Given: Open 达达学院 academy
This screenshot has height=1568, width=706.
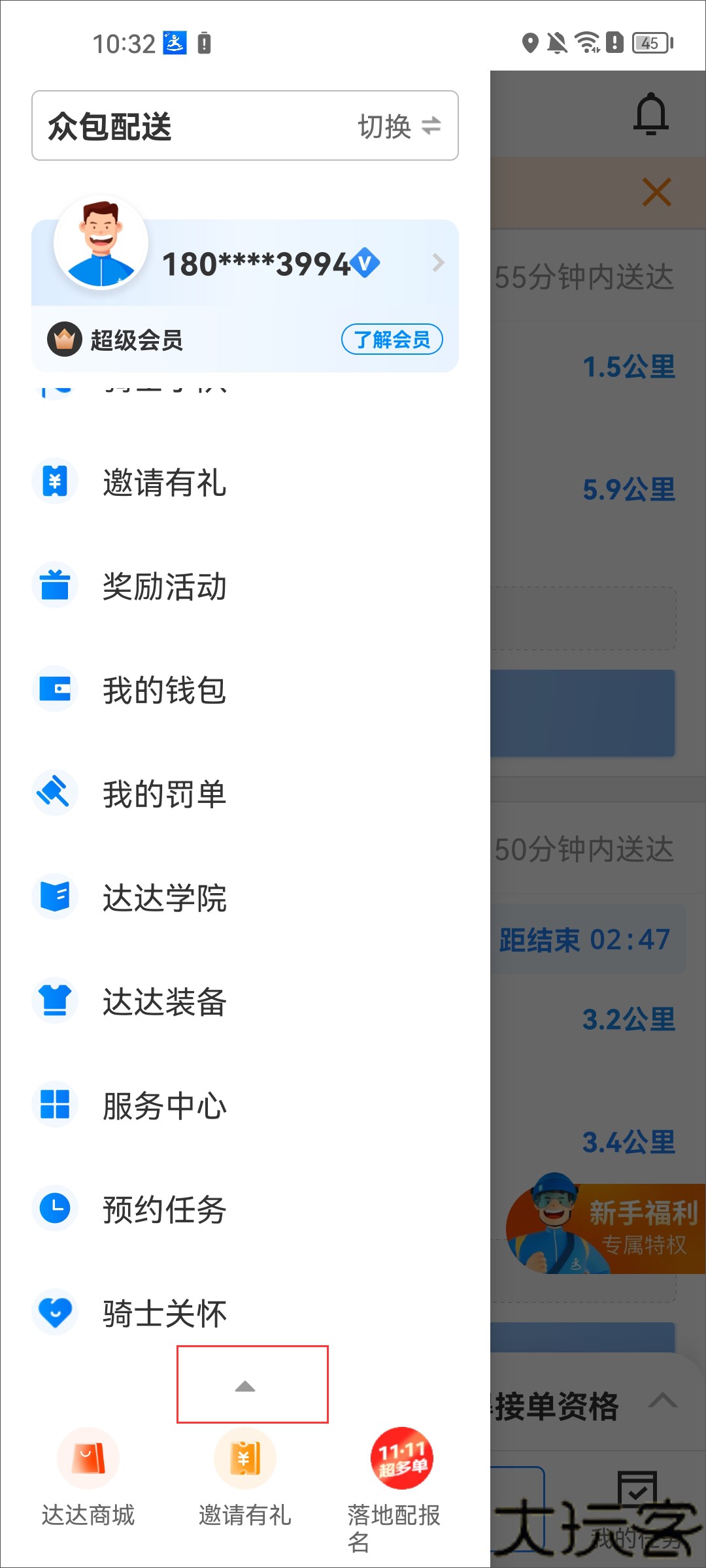Looking at the screenshot, I should (x=163, y=898).
